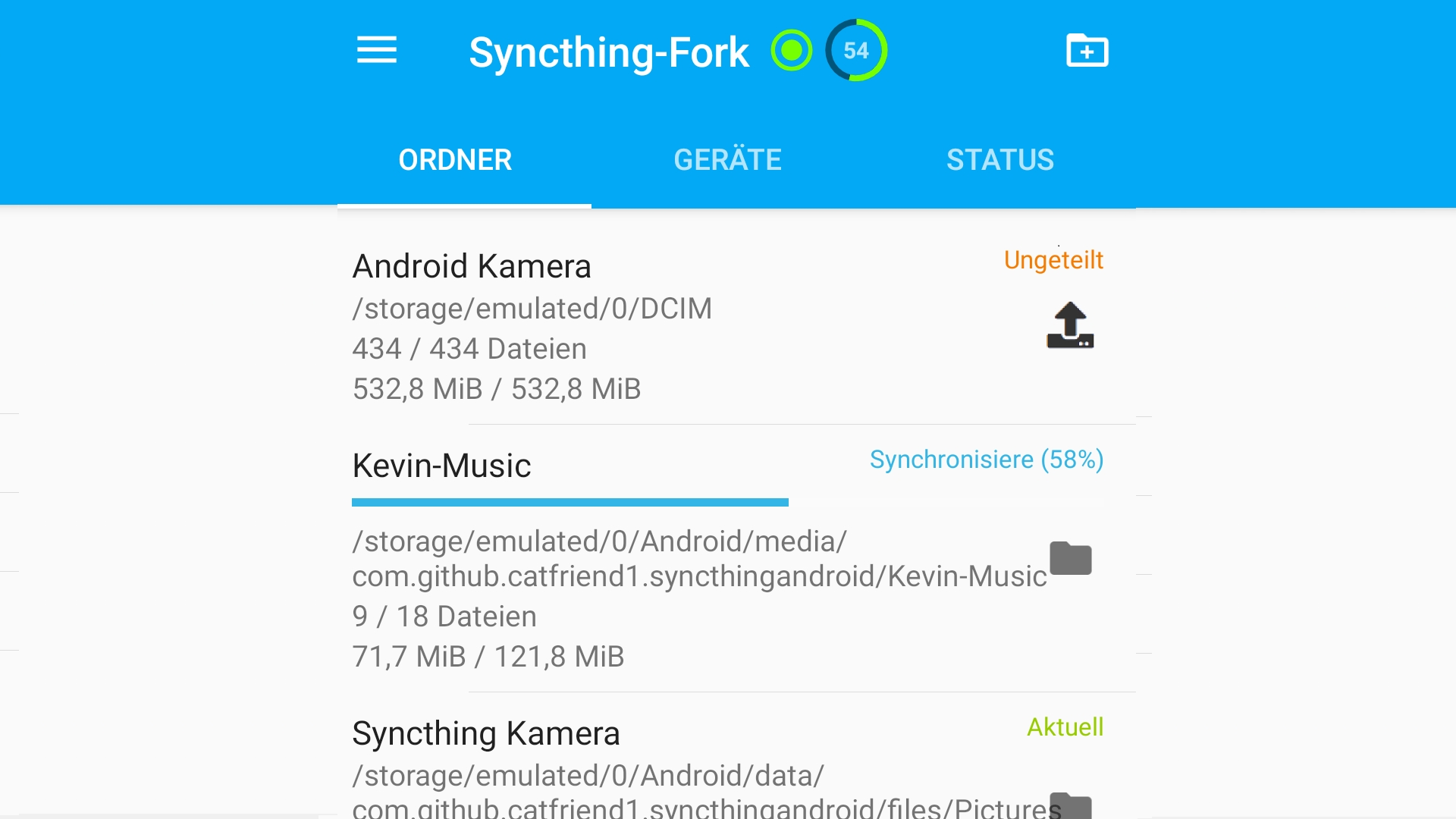The height and width of the screenshot is (819, 1456).
Task: Add a new folder
Action: [x=1087, y=51]
